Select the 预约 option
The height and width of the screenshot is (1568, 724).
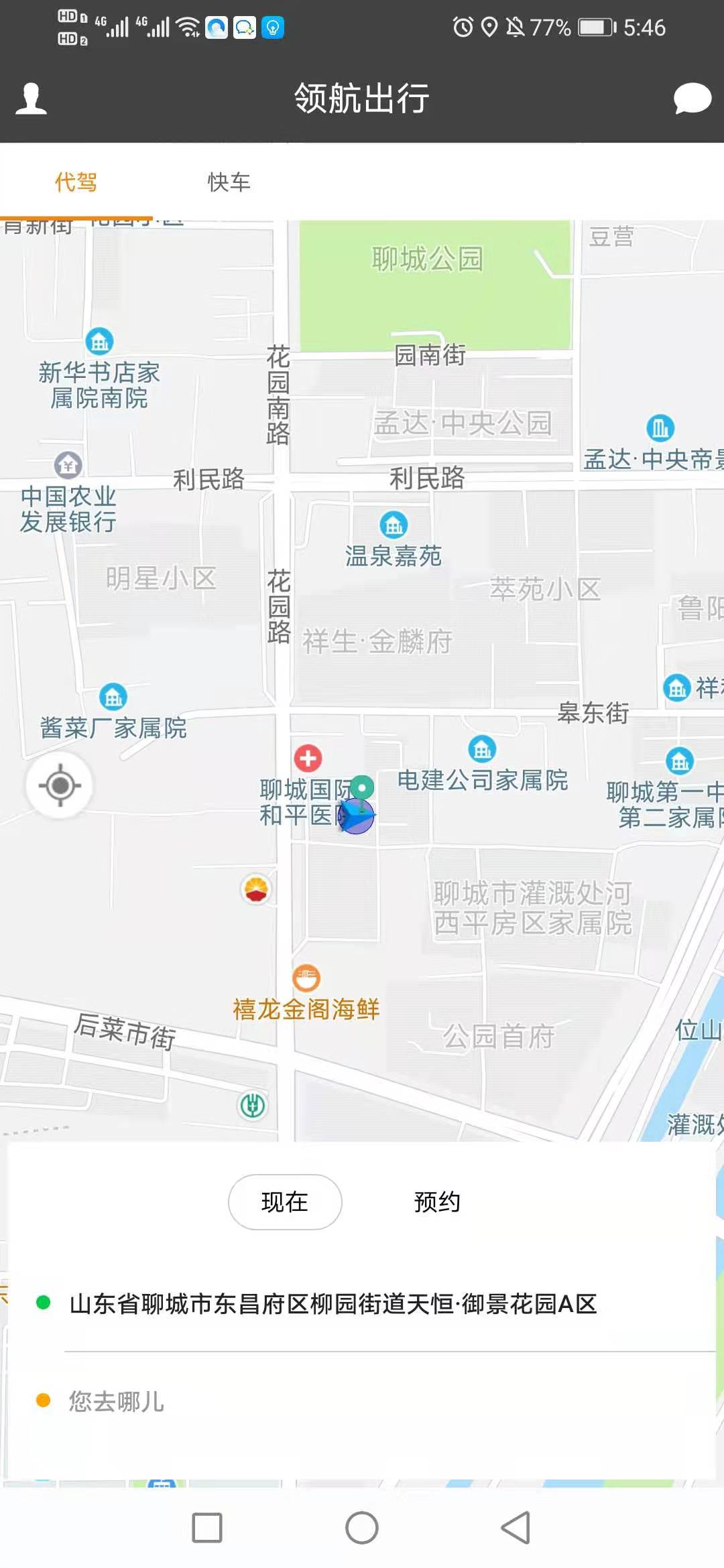pos(437,1201)
